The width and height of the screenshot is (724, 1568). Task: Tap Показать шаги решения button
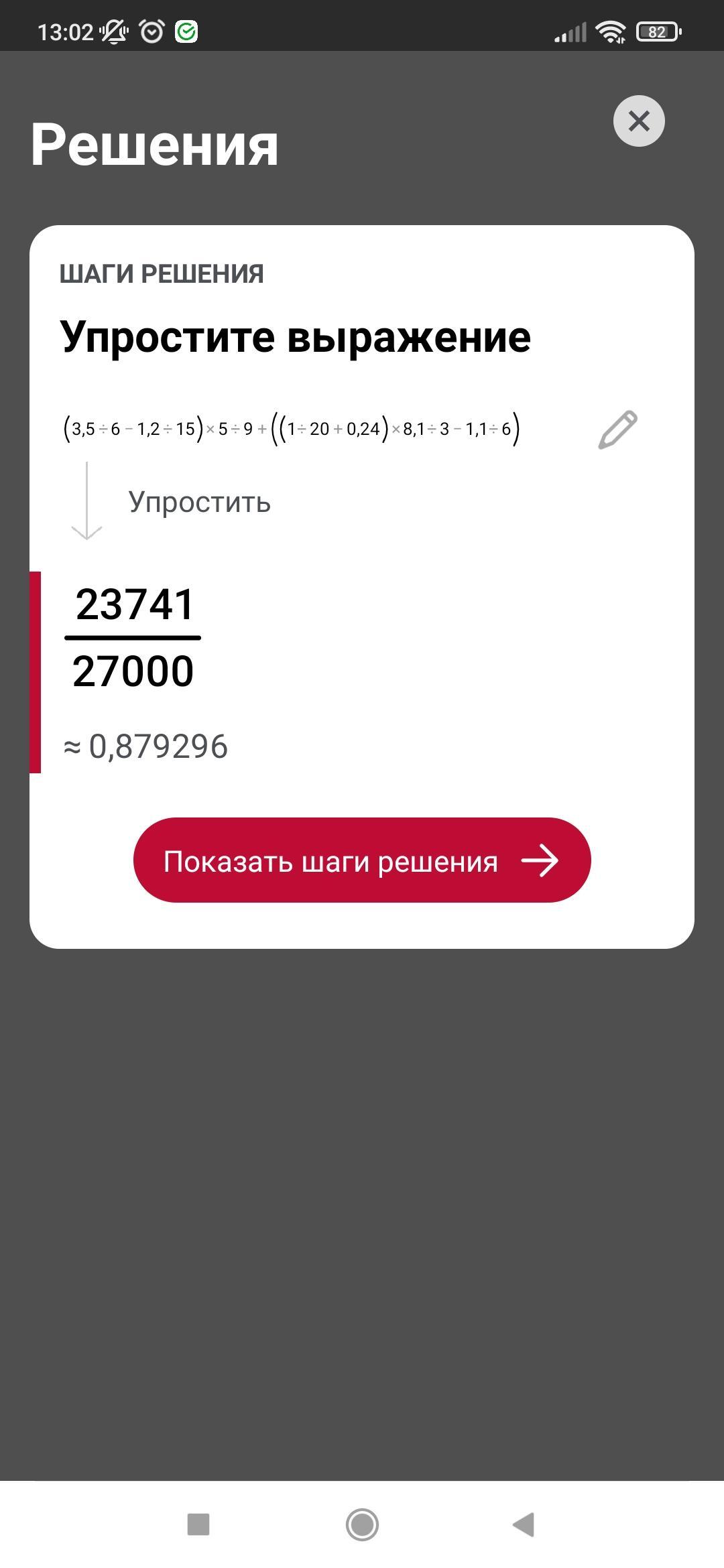(x=362, y=860)
